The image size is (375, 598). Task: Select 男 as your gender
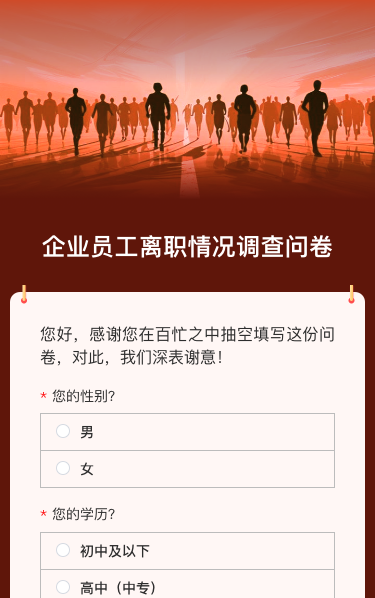(x=187, y=432)
